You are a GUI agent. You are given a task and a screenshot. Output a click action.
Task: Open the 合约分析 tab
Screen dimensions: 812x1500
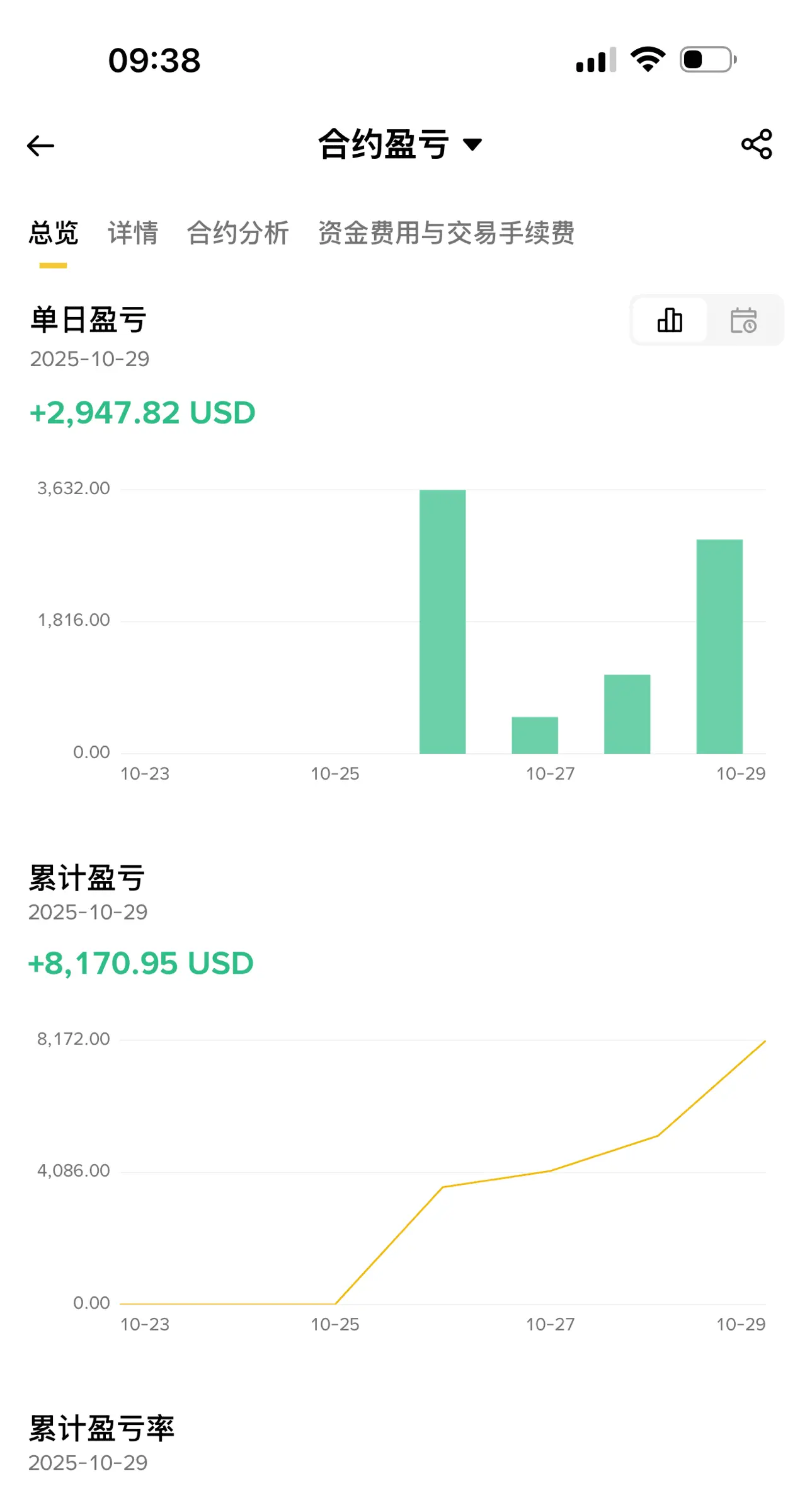point(237,233)
